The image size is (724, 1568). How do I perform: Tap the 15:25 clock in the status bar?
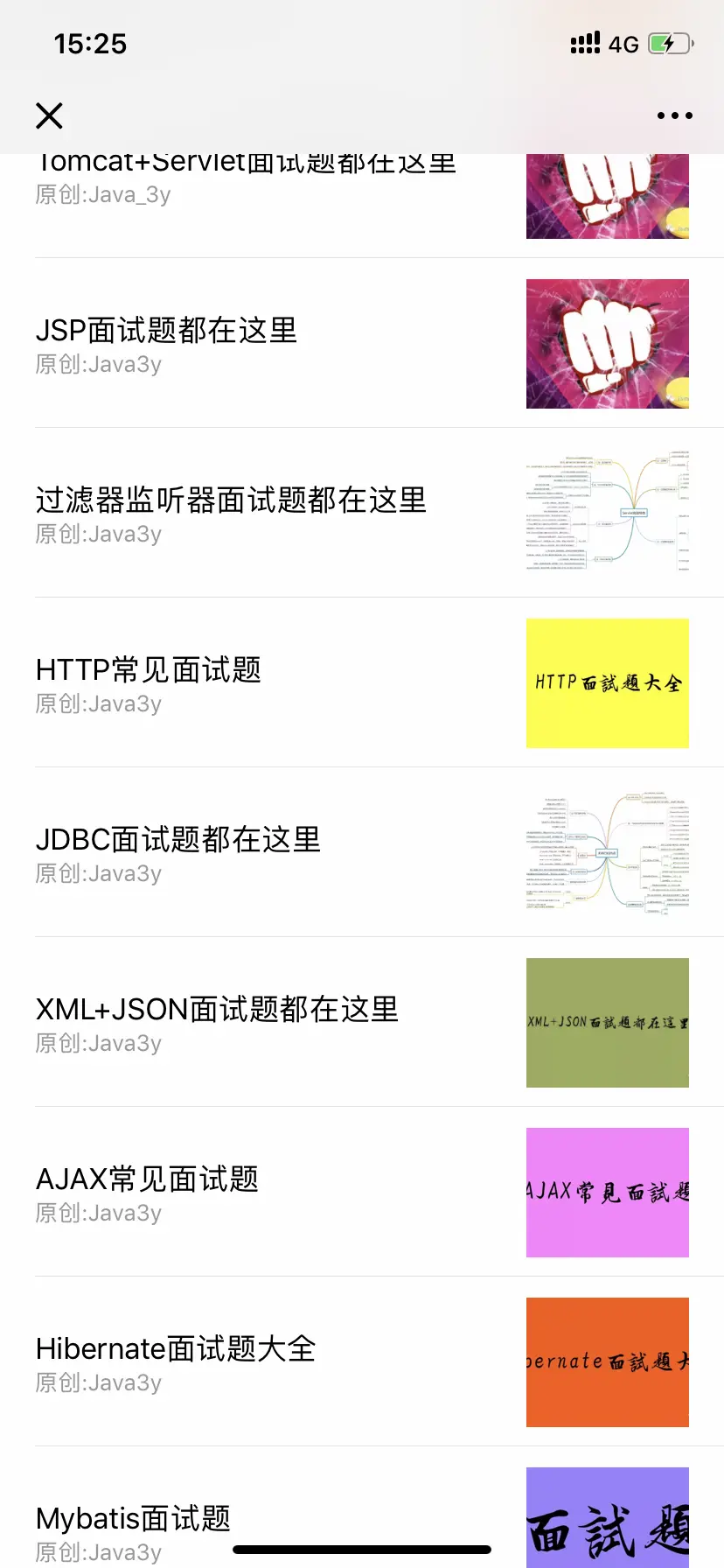pos(90,44)
